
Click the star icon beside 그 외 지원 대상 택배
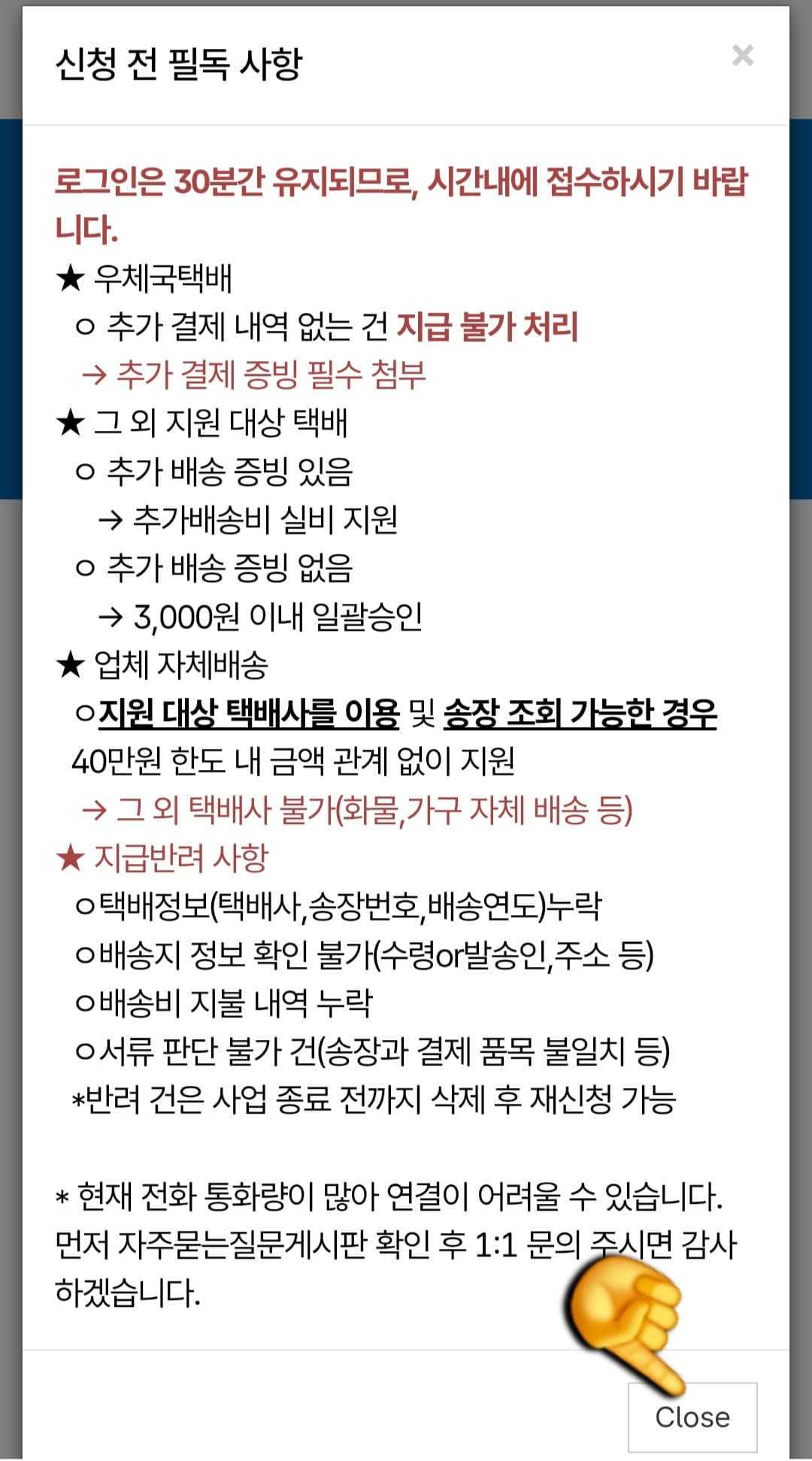[x=71, y=422]
